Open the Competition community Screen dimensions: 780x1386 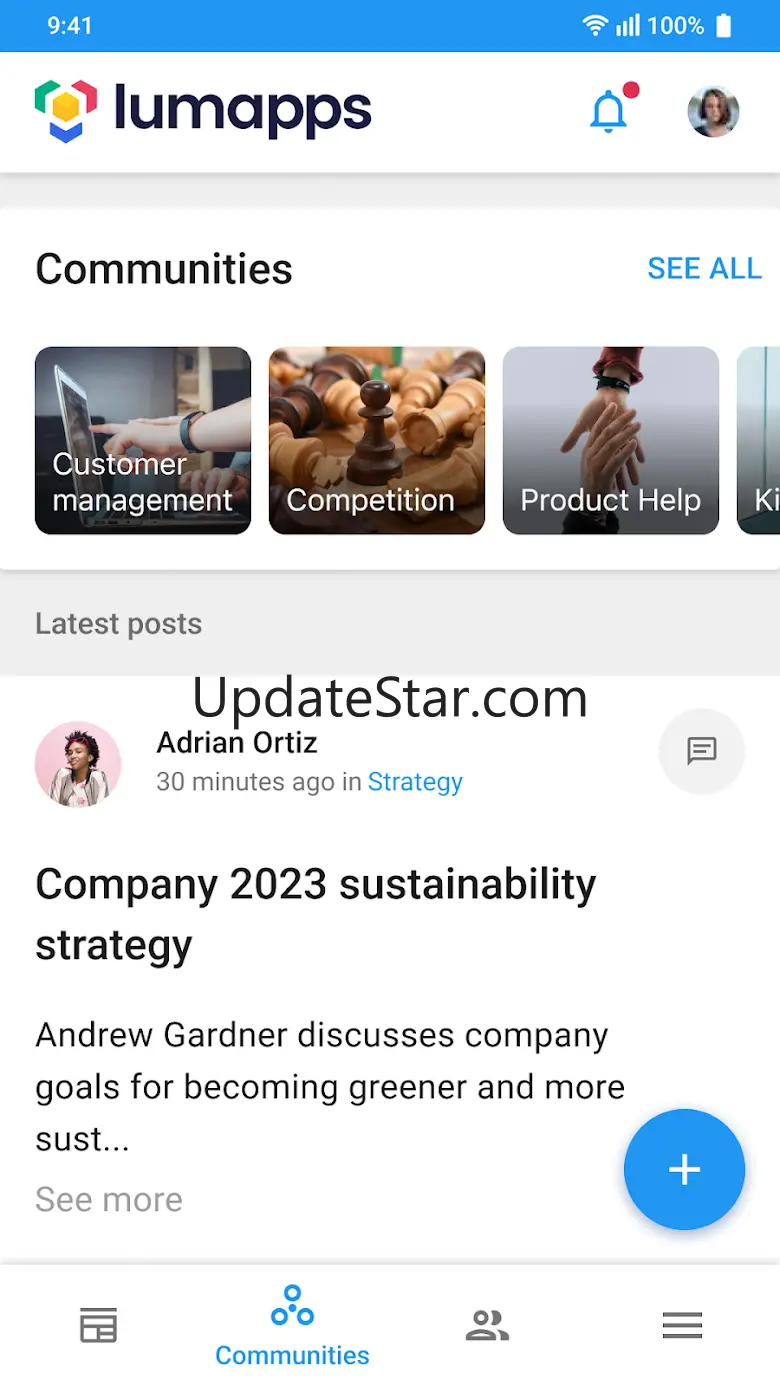coord(377,440)
